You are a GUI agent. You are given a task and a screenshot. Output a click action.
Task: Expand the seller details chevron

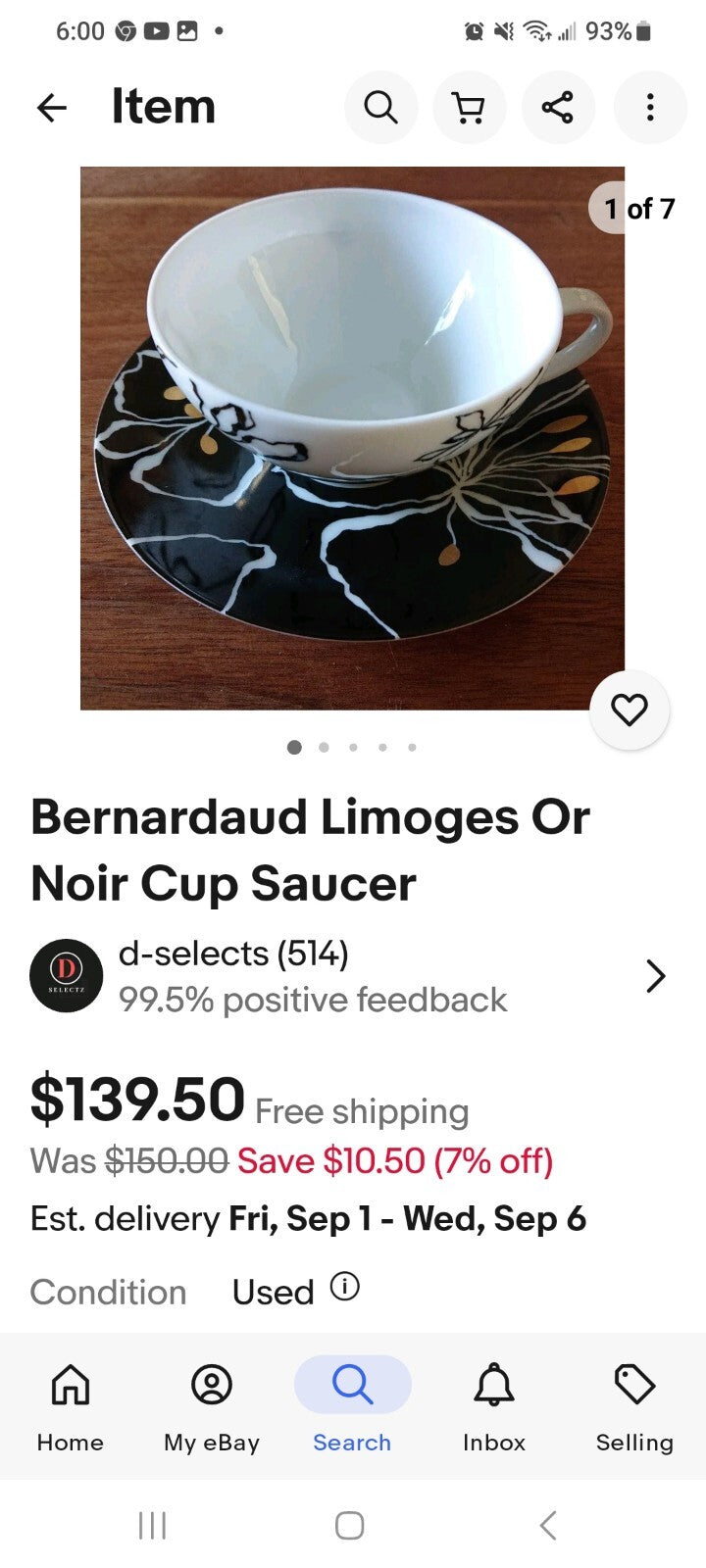655,975
